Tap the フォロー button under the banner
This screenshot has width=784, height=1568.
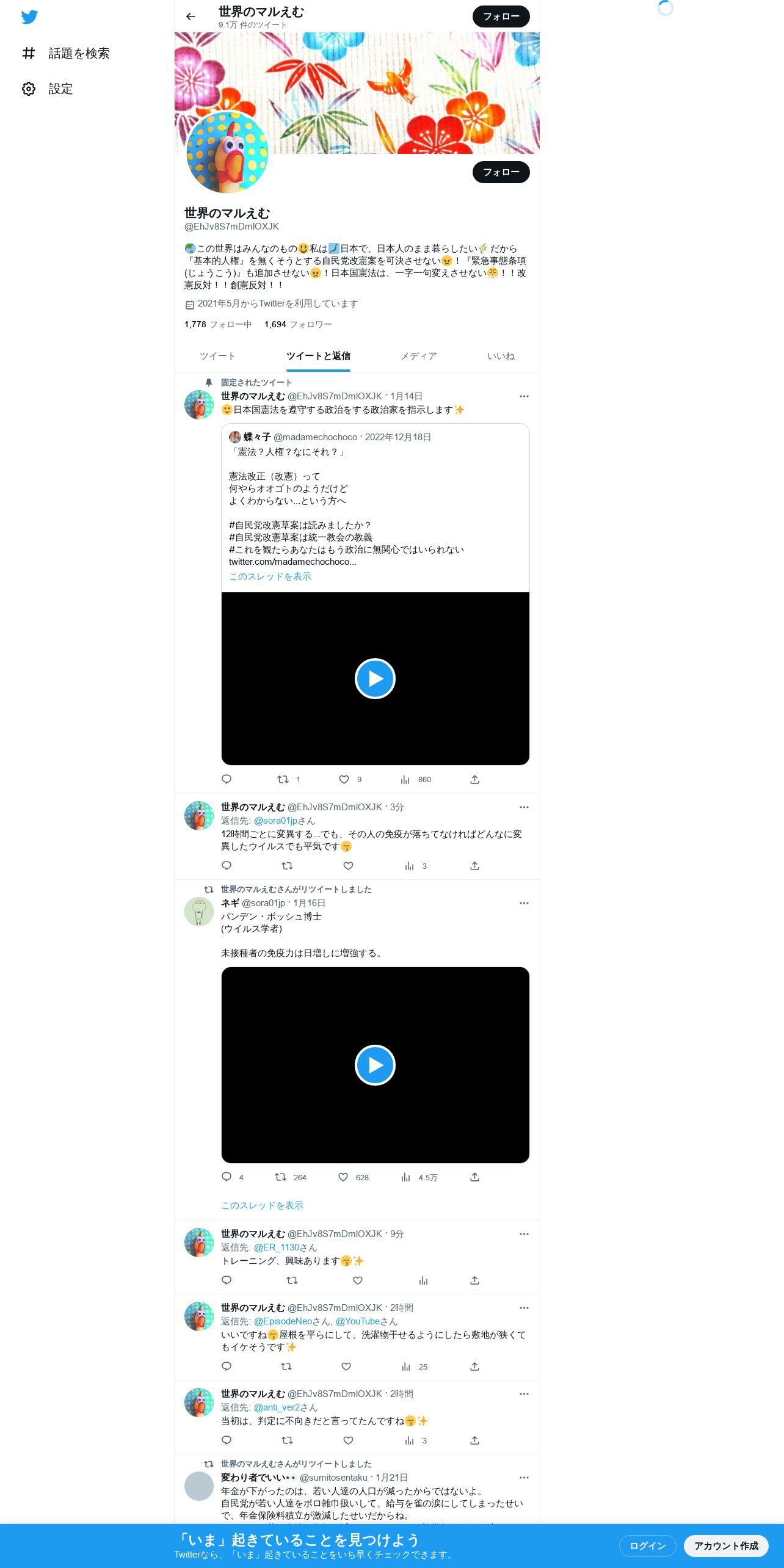coord(501,172)
